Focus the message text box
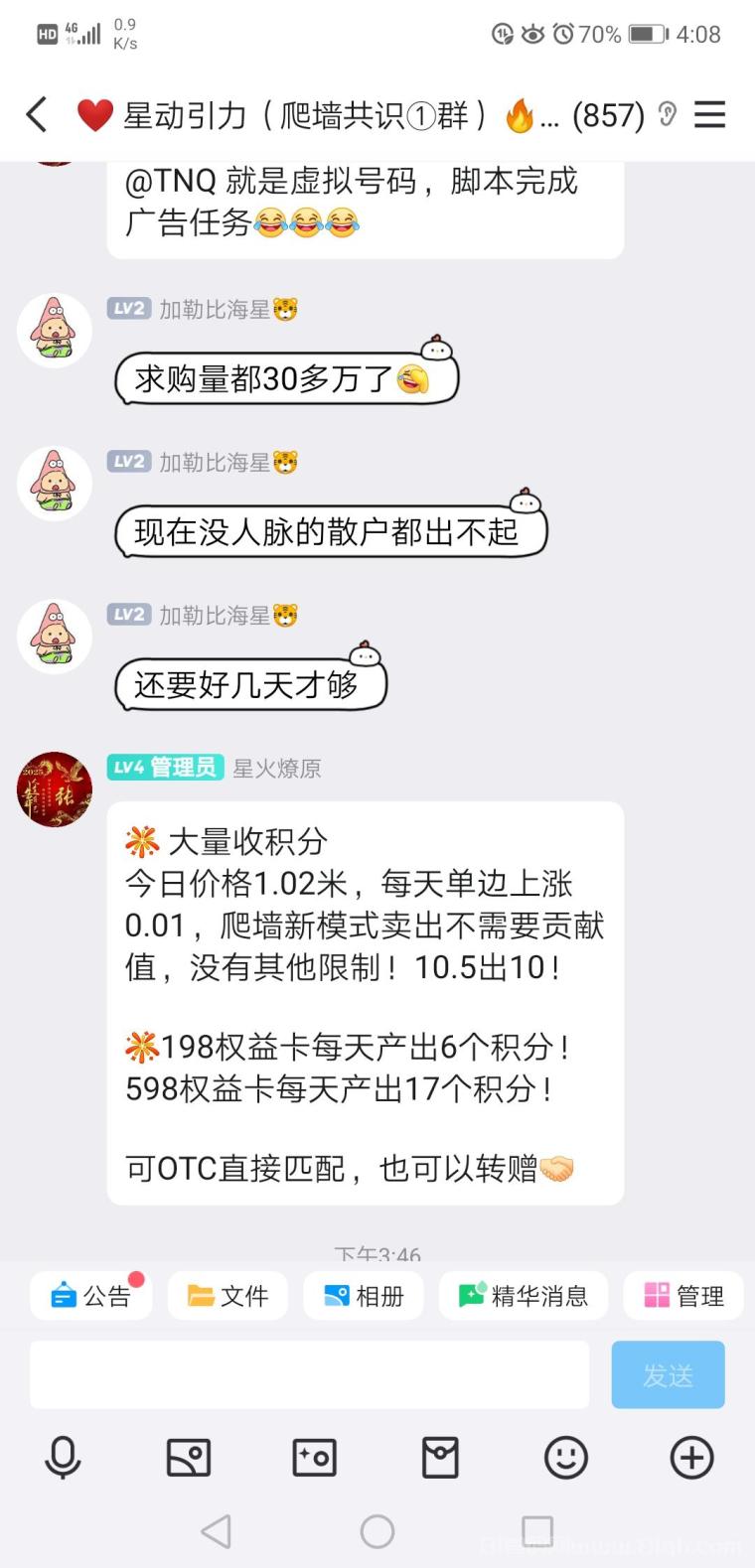Screen dimensions: 755x1568 click(309, 1374)
